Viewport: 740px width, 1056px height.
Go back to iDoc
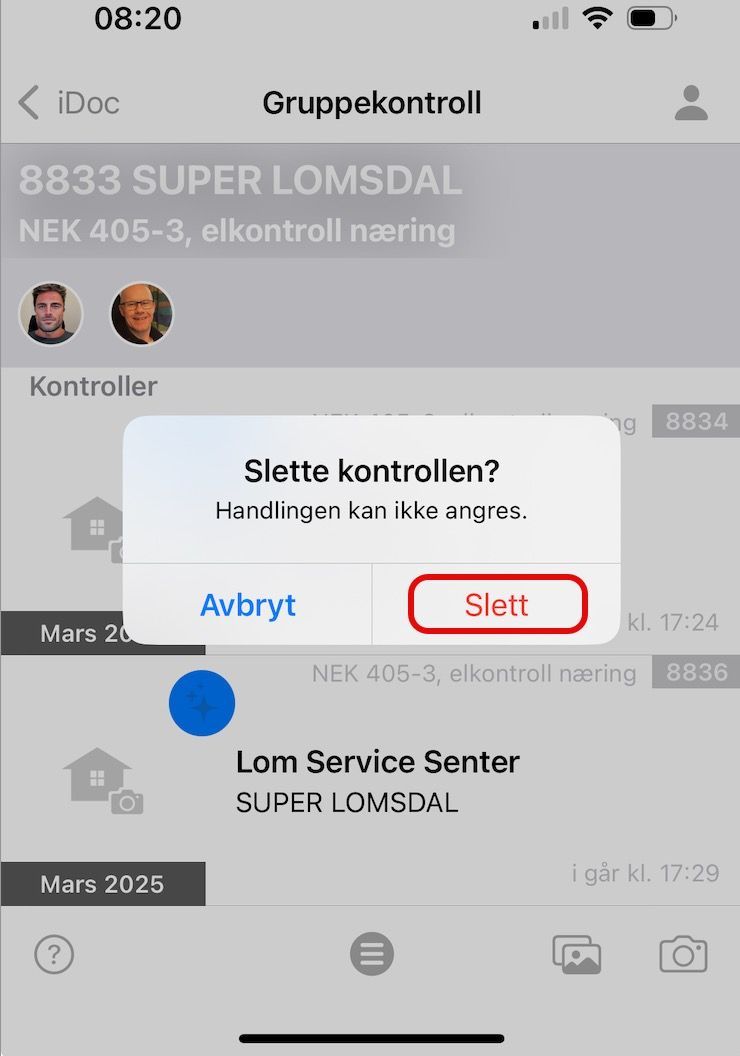tap(70, 102)
